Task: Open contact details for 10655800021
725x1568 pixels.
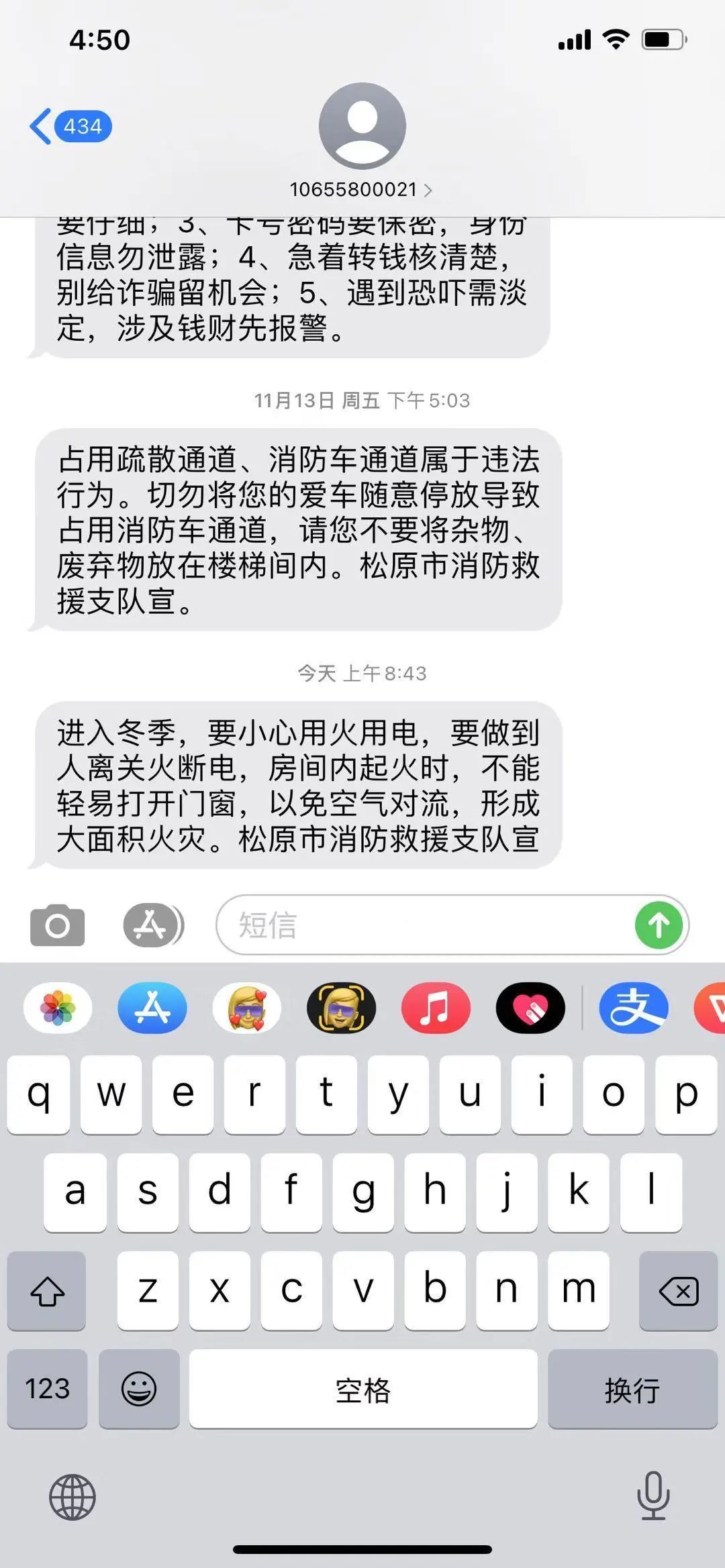Action: coord(361,190)
